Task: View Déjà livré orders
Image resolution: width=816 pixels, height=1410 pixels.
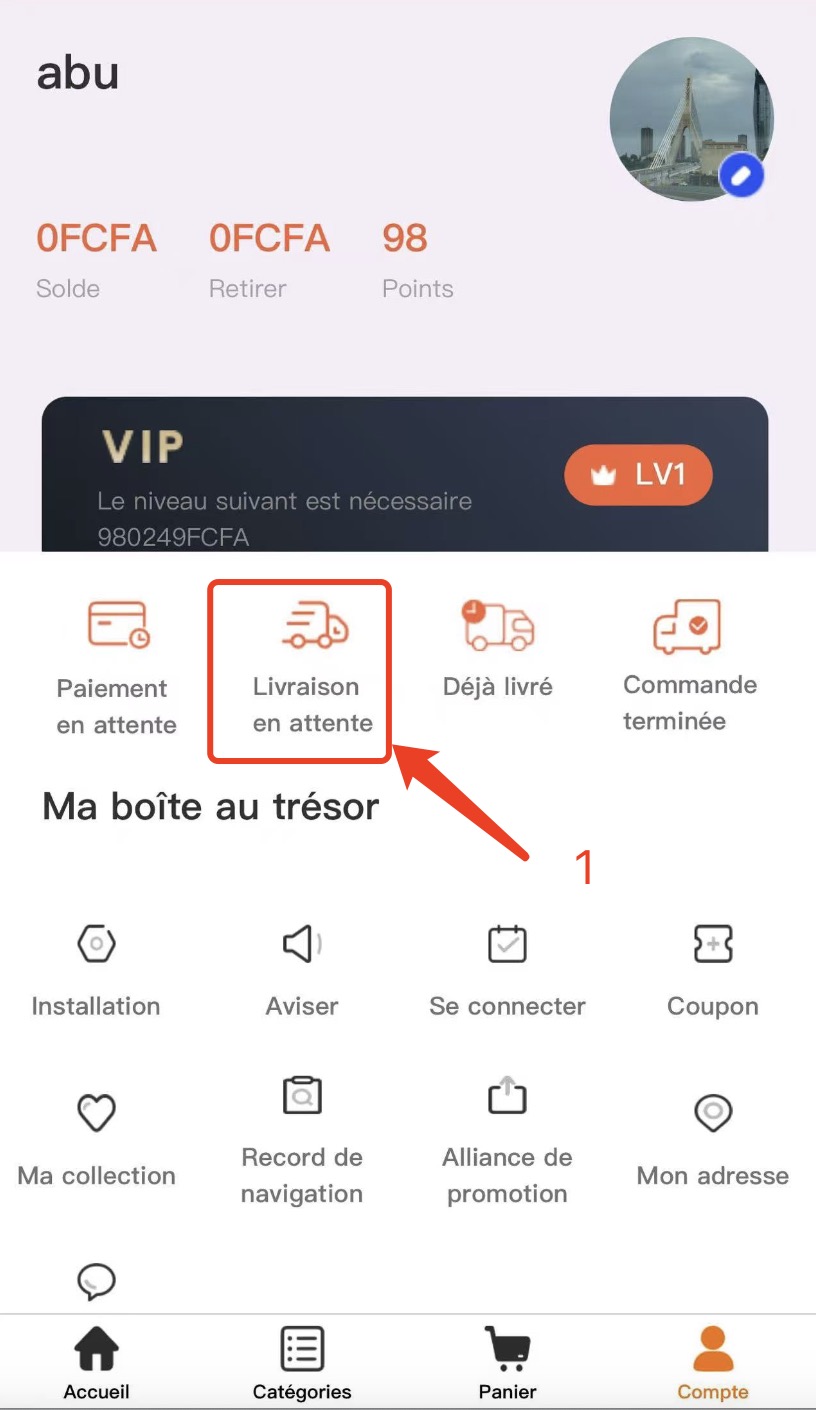Action: 498,650
